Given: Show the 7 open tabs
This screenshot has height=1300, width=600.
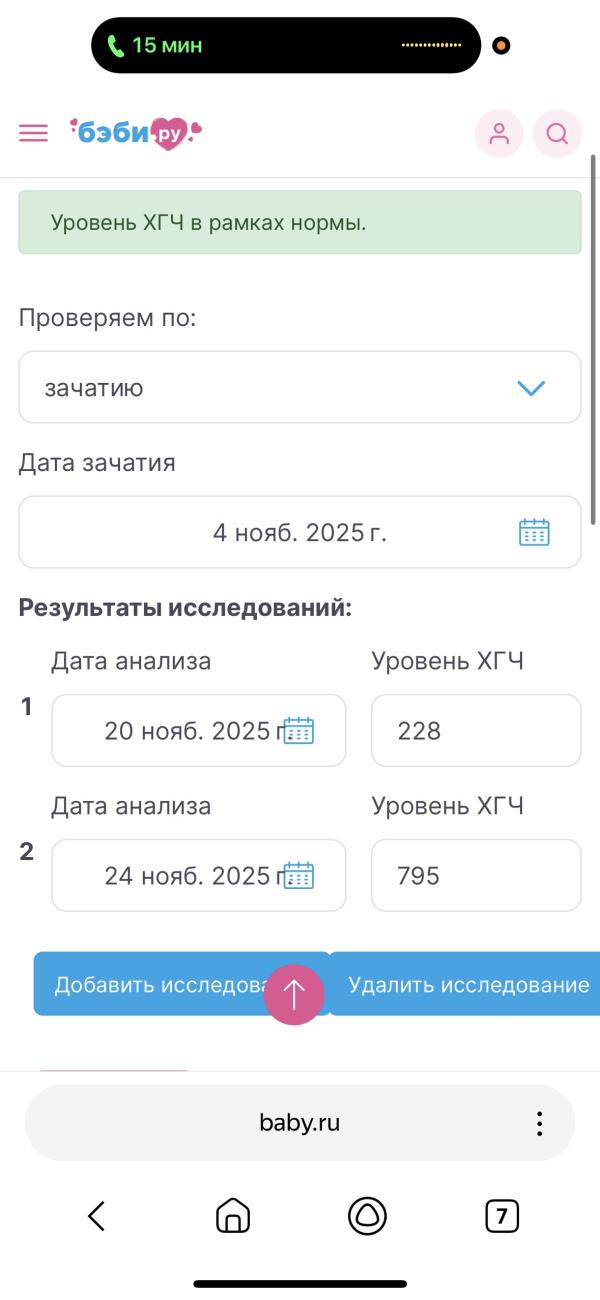Looking at the screenshot, I should (502, 1216).
